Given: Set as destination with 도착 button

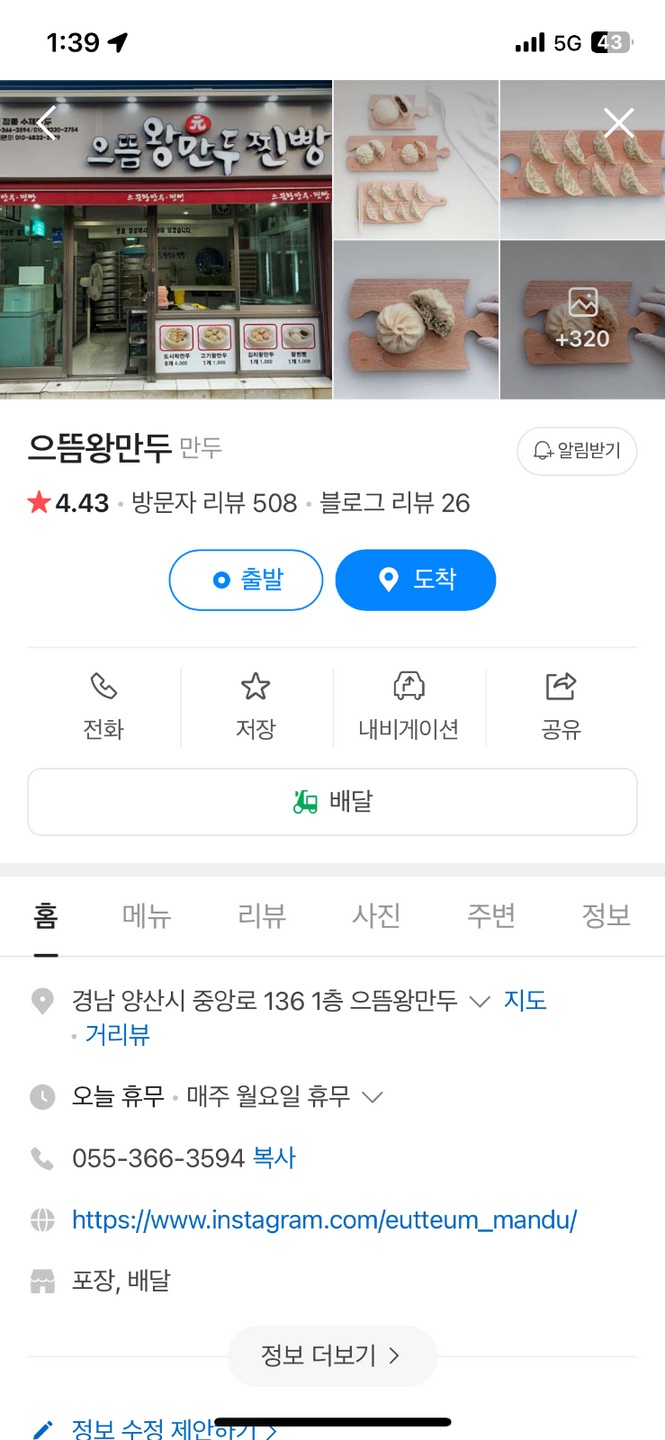Looking at the screenshot, I should (415, 580).
